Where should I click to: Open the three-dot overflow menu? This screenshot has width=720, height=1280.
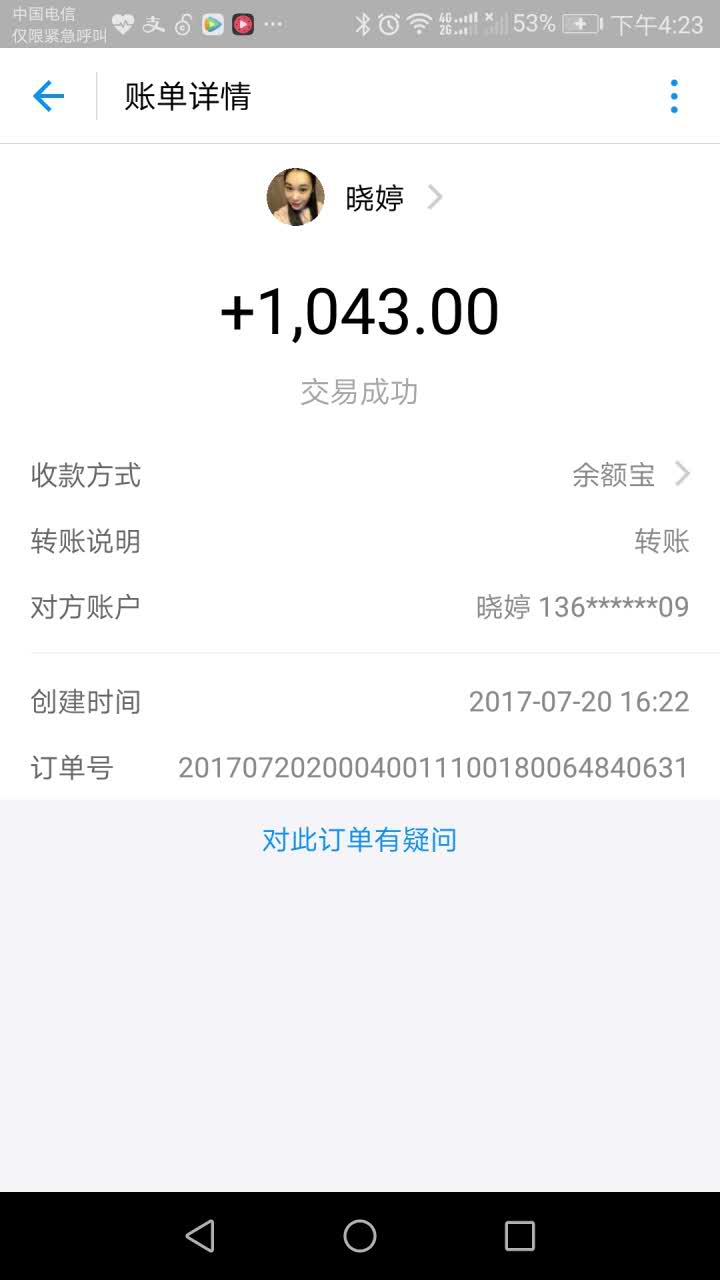674,96
